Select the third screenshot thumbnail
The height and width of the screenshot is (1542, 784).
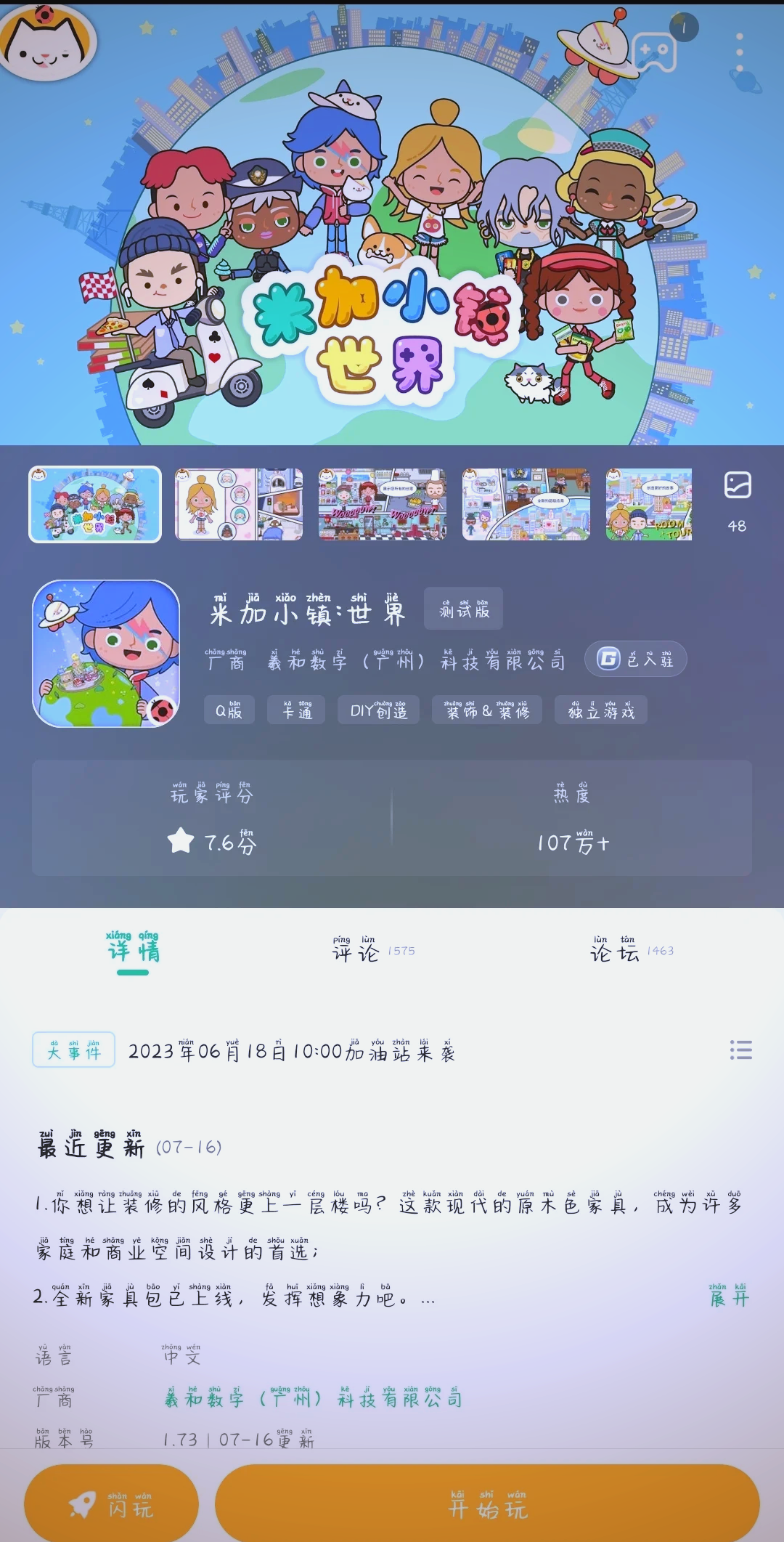383,504
